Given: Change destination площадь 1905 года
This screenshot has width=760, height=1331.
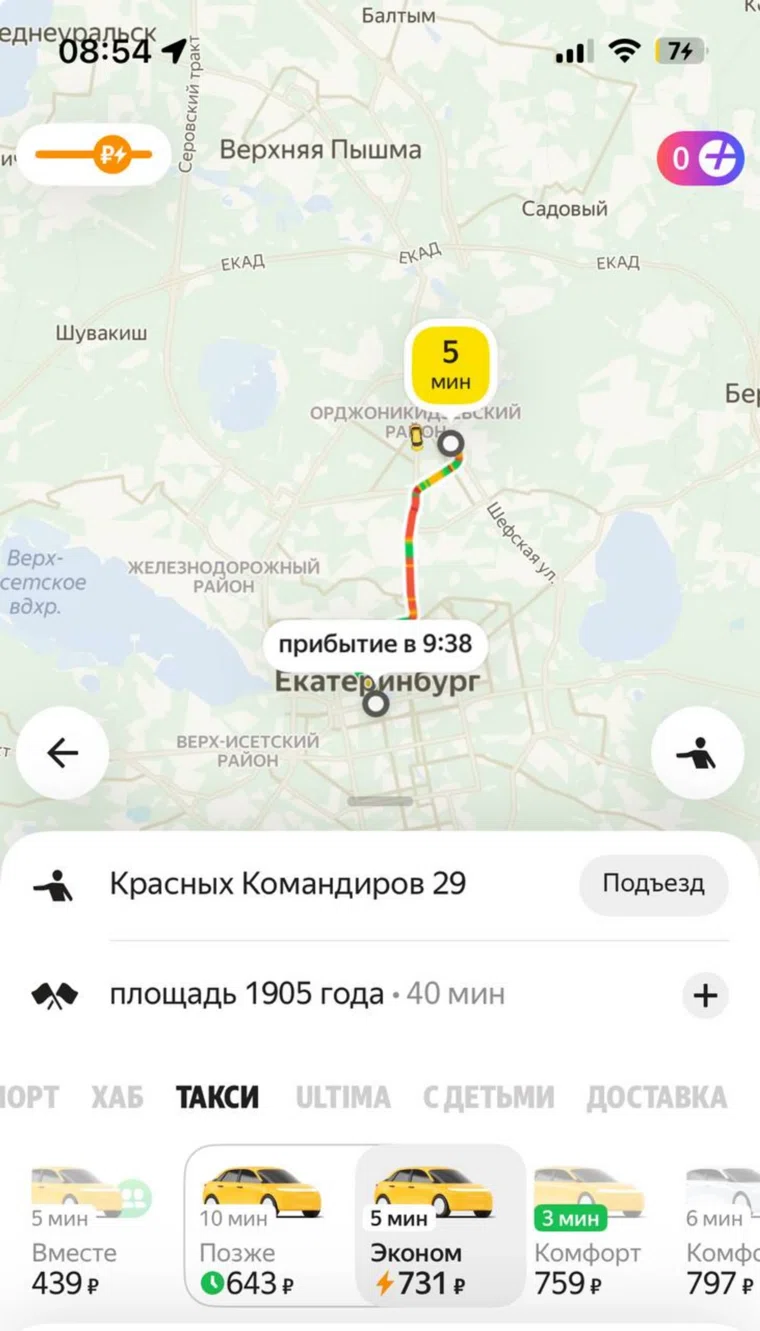Looking at the screenshot, I should click(x=247, y=995).
